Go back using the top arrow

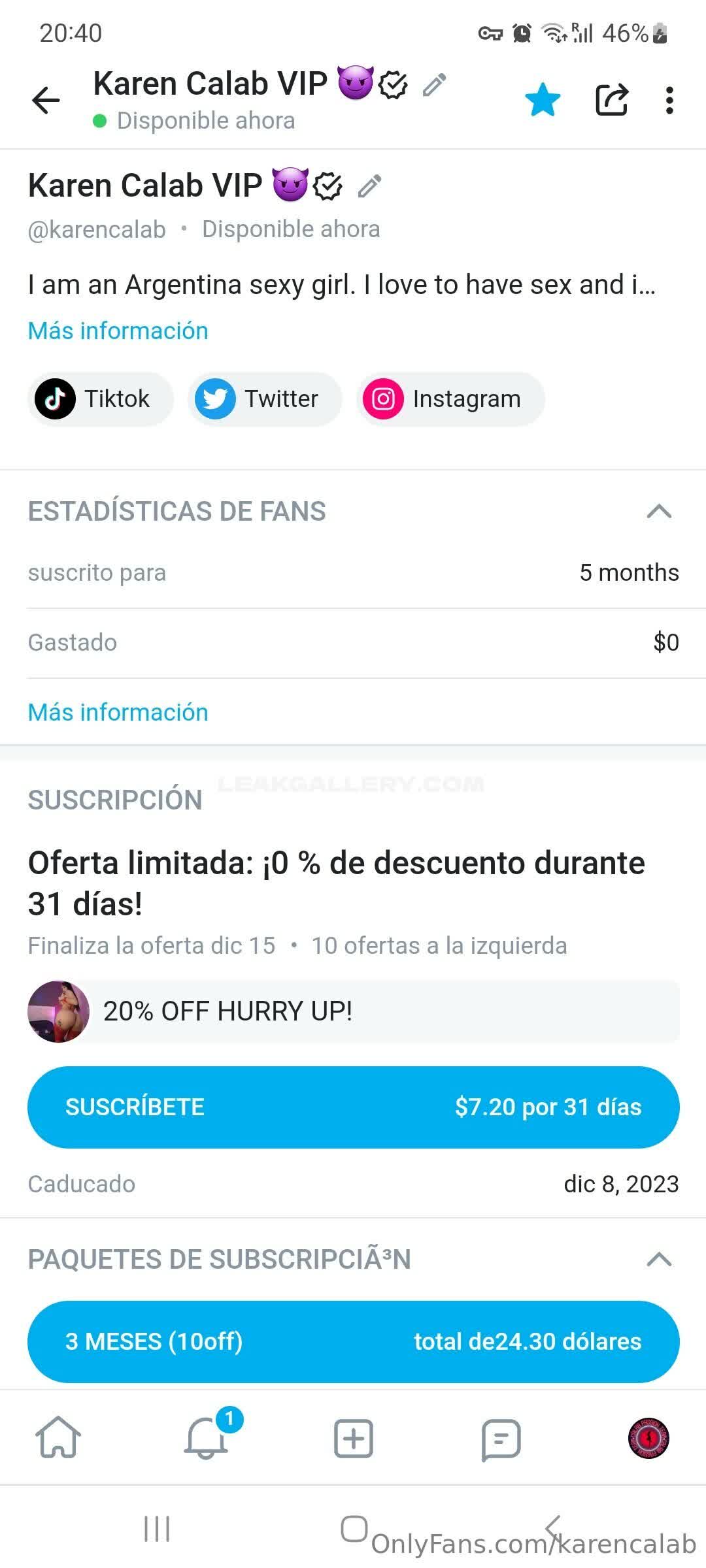pyautogui.click(x=46, y=101)
